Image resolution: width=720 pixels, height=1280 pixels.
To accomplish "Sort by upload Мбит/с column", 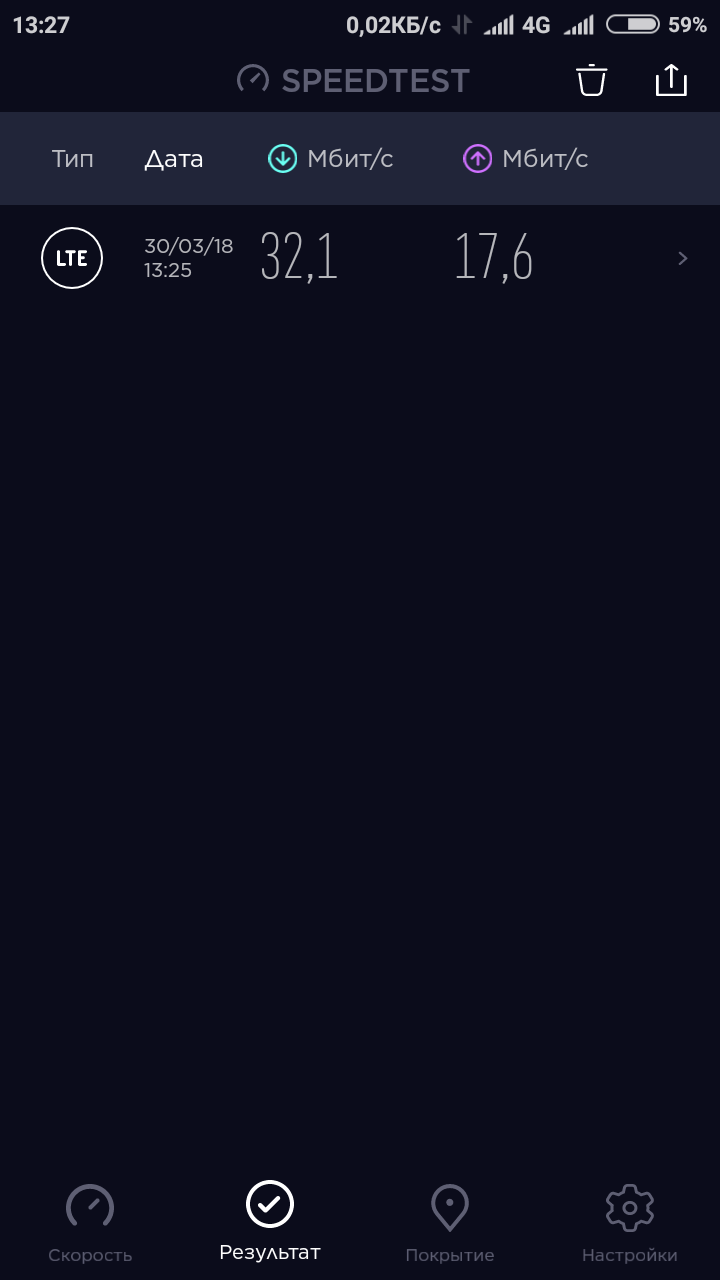I will click(526, 159).
